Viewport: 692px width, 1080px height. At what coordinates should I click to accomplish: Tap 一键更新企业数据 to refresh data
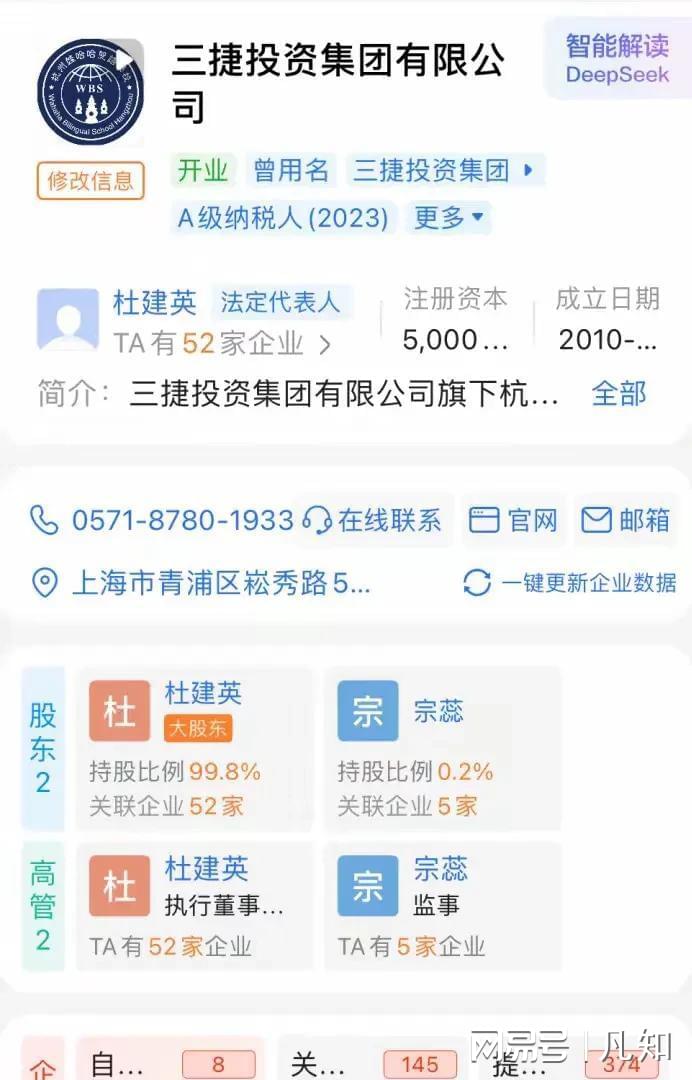pyautogui.click(x=570, y=583)
